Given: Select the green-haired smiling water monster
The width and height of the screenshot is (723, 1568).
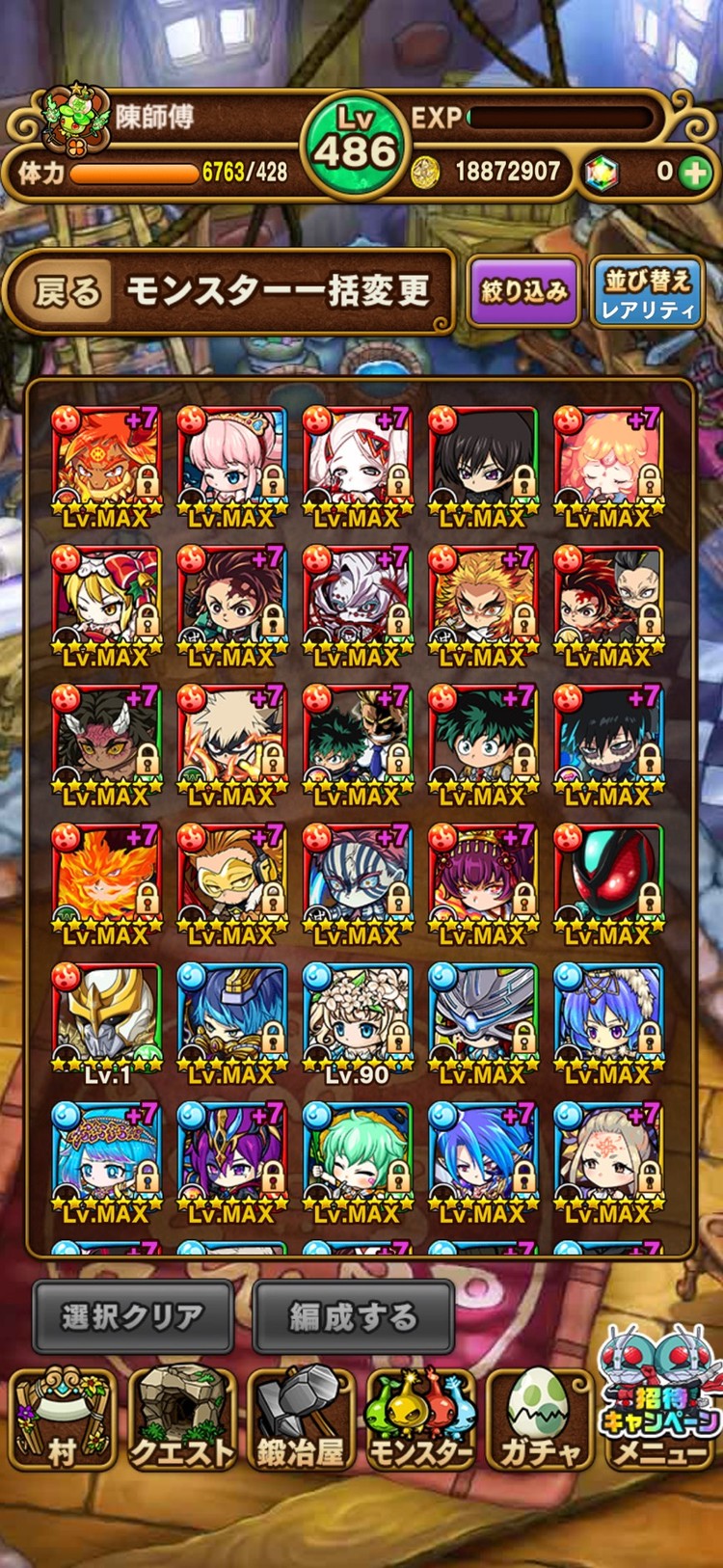Looking at the screenshot, I should click(357, 1157).
